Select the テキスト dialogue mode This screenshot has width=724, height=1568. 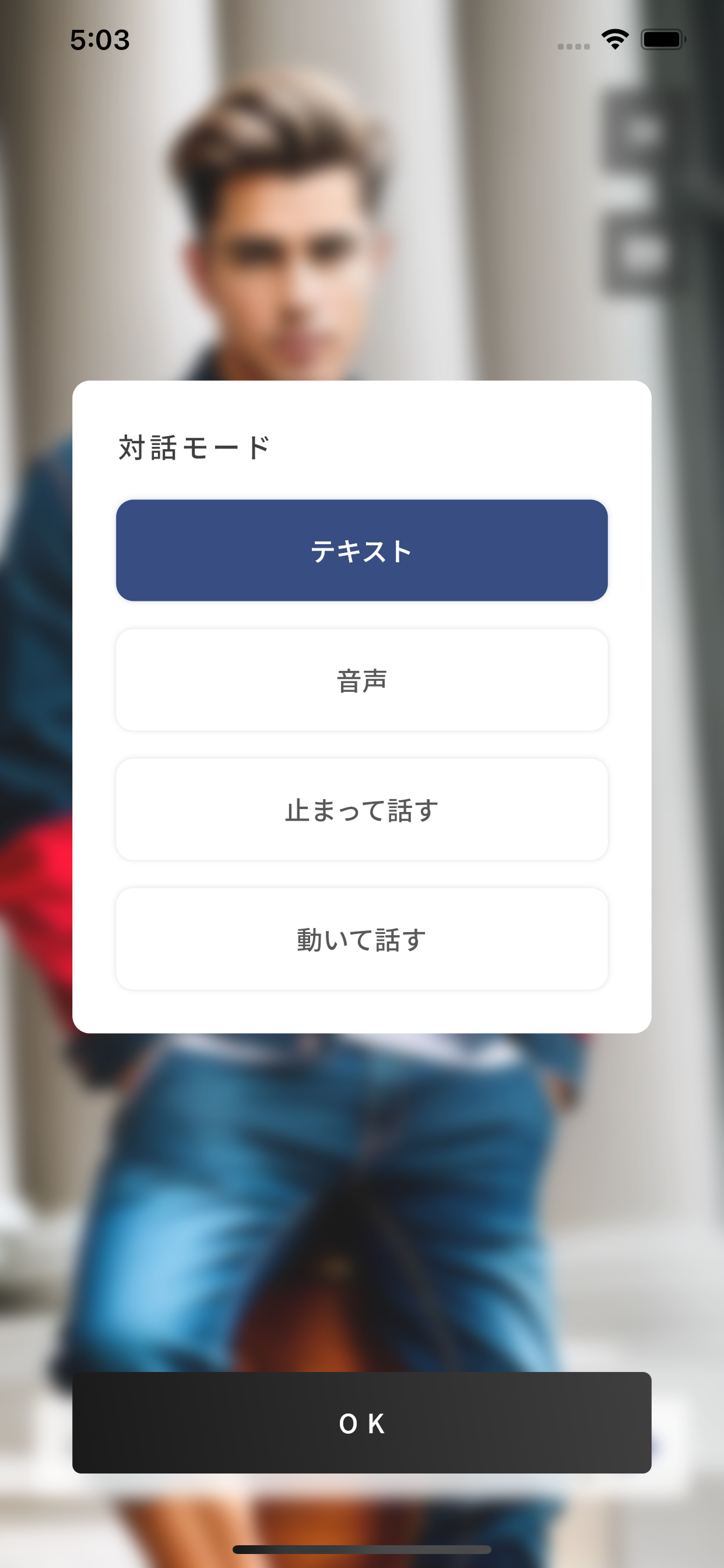[361, 550]
